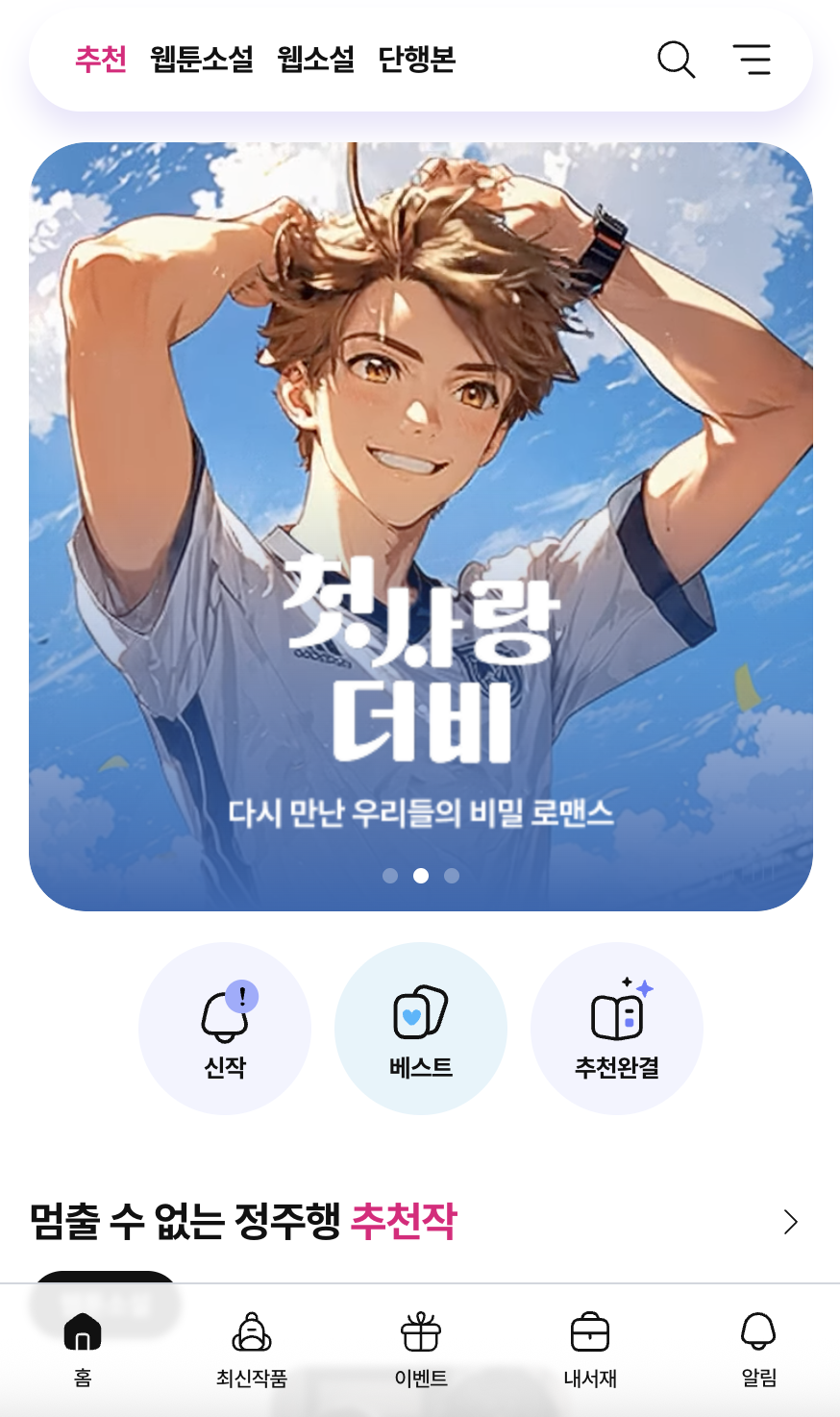Go to the 홈 tab
This screenshot has height=1417, width=840.
point(83,1350)
